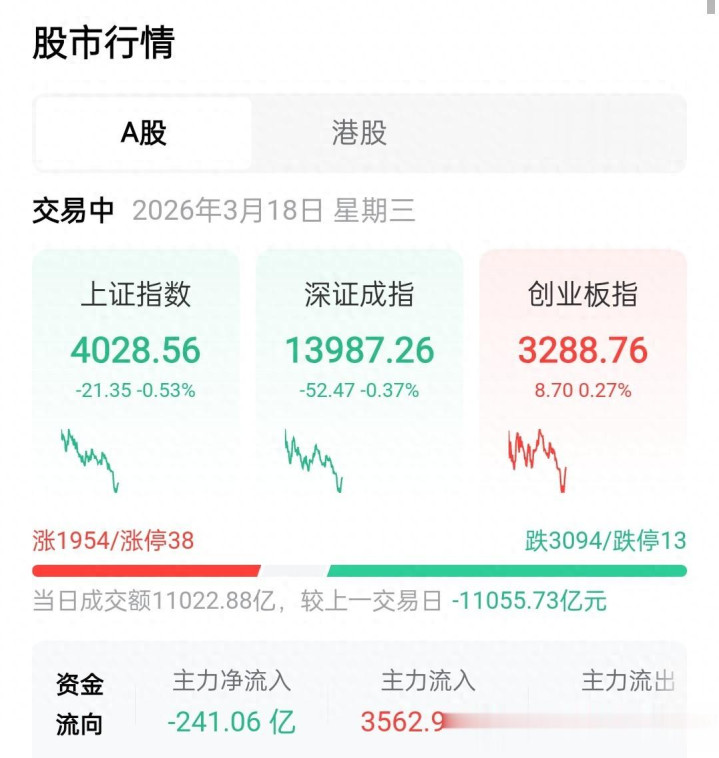The width and height of the screenshot is (719, 758).
Task: View the 创业板指 index card
Action: (x=583, y=372)
